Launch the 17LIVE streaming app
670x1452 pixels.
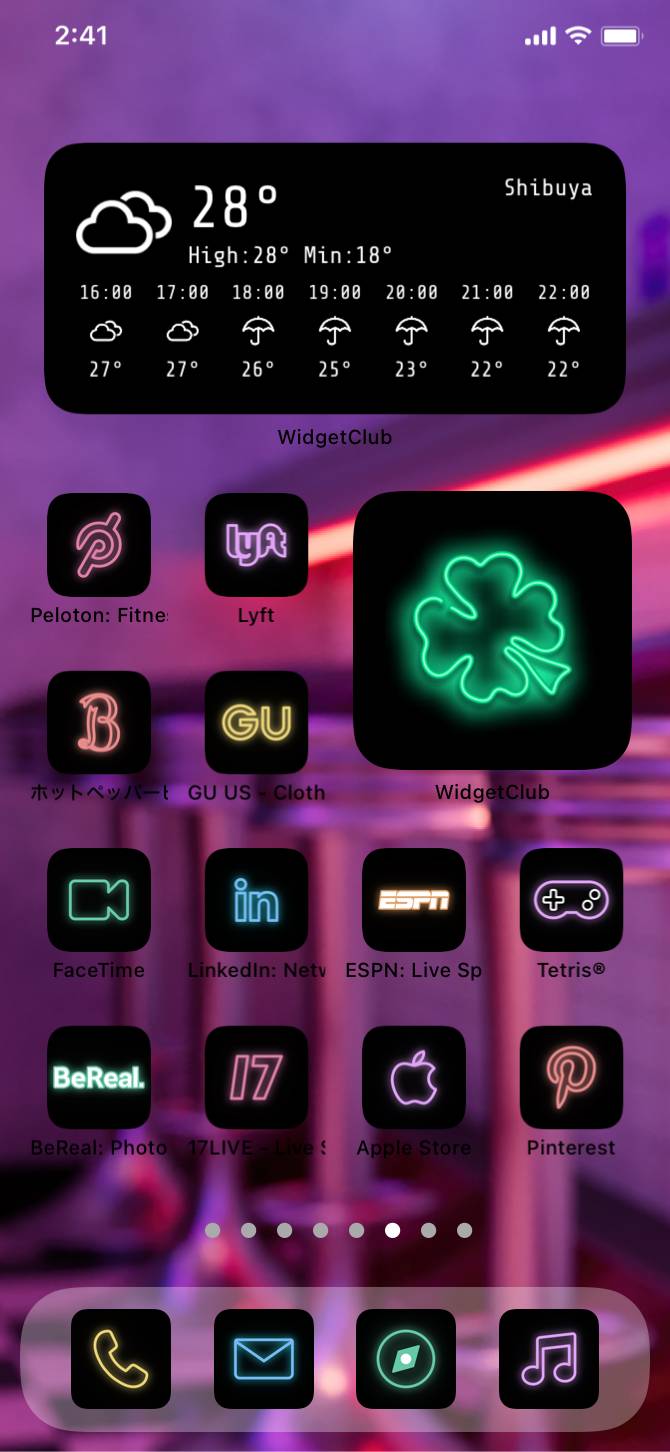tap(256, 1077)
